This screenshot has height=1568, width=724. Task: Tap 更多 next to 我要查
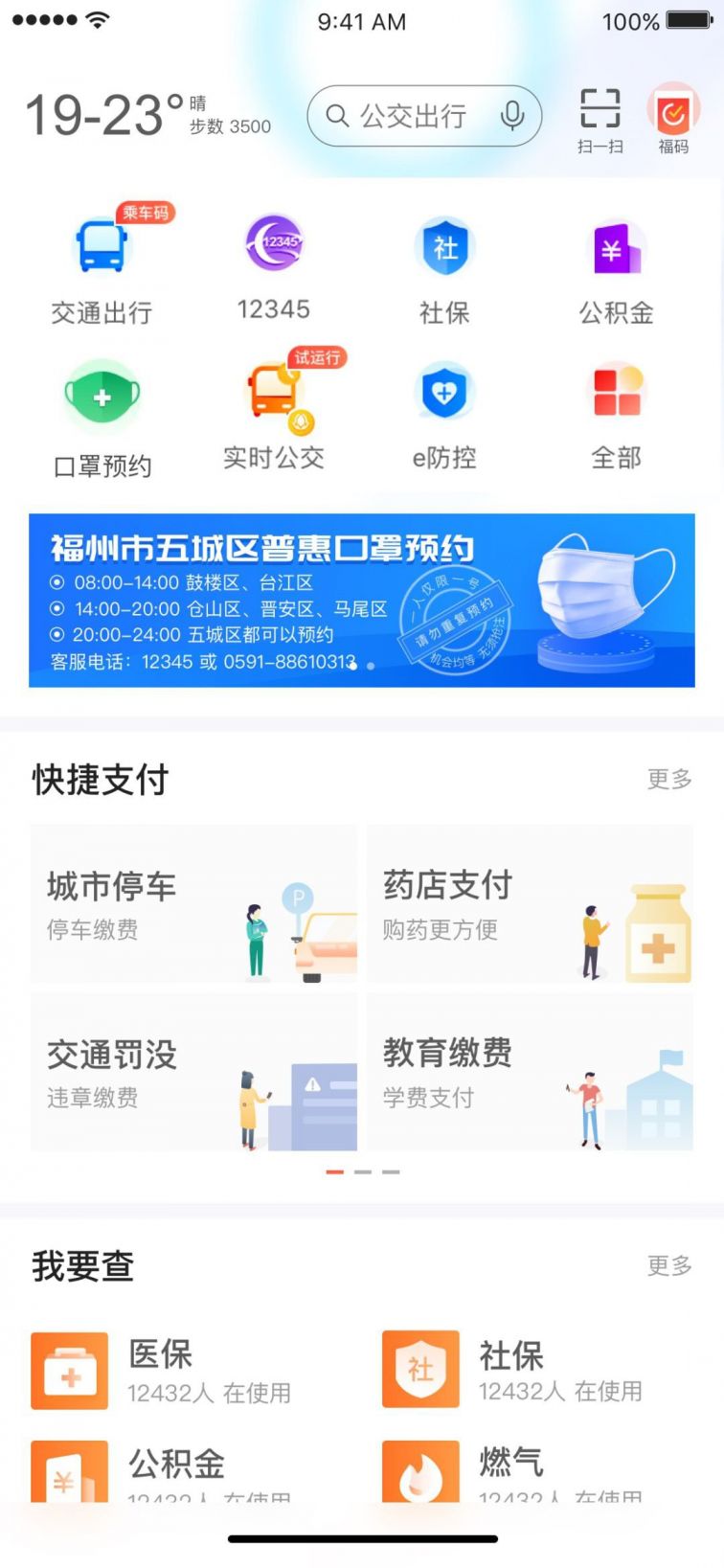click(x=669, y=1265)
